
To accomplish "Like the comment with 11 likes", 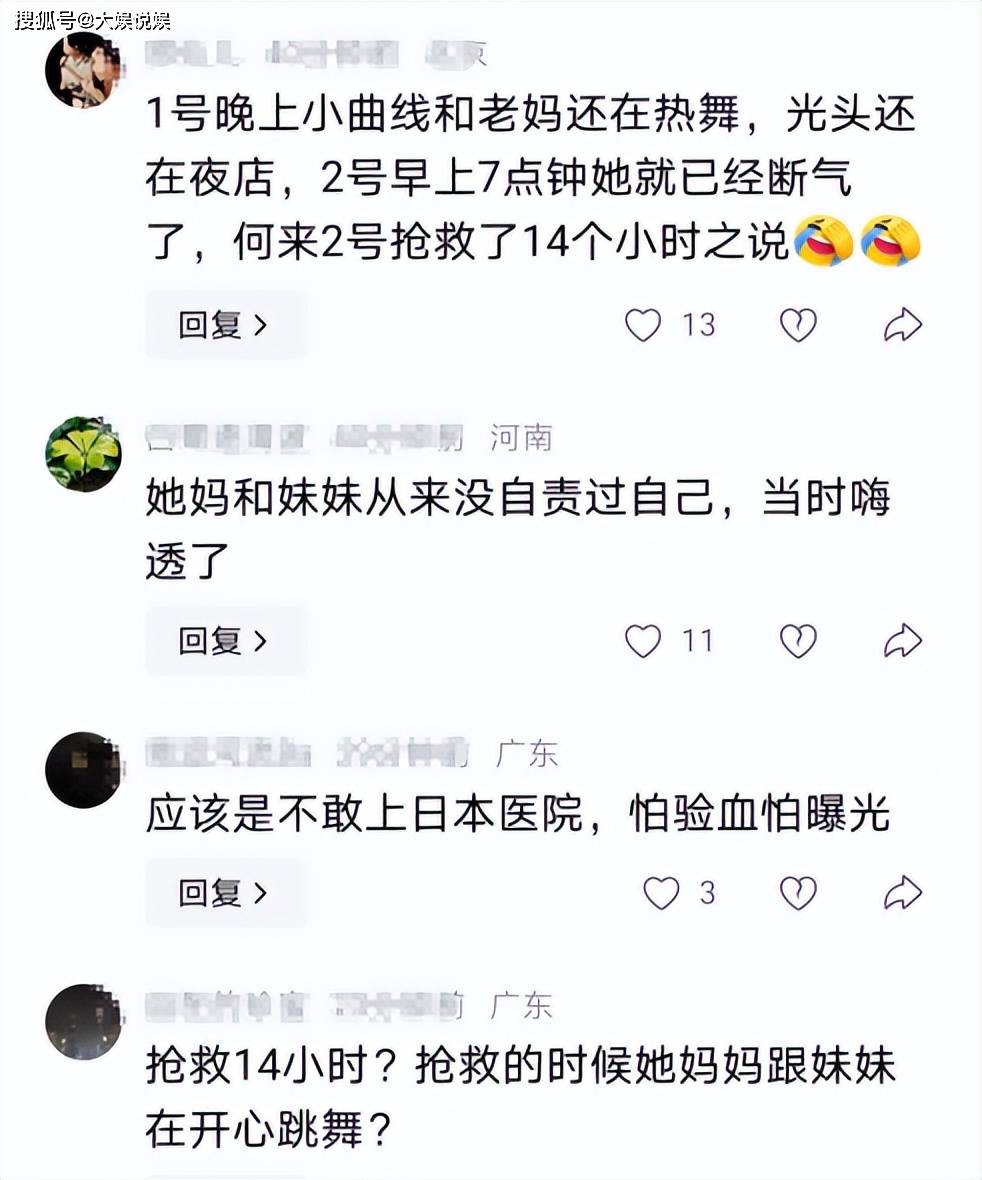I will pyautogui.click(x=643, y=641).
